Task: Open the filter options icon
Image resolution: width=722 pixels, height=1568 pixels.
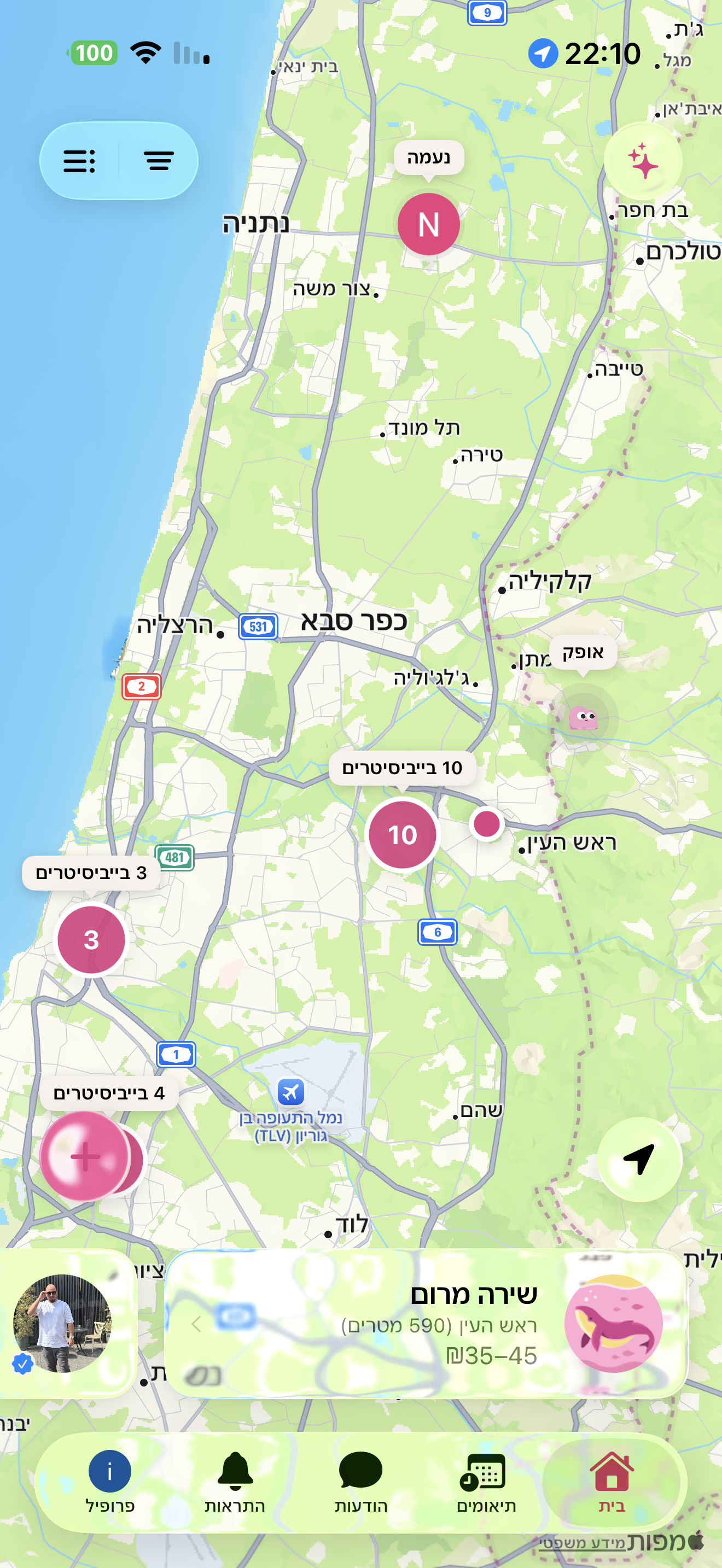Action: [159, 161]
